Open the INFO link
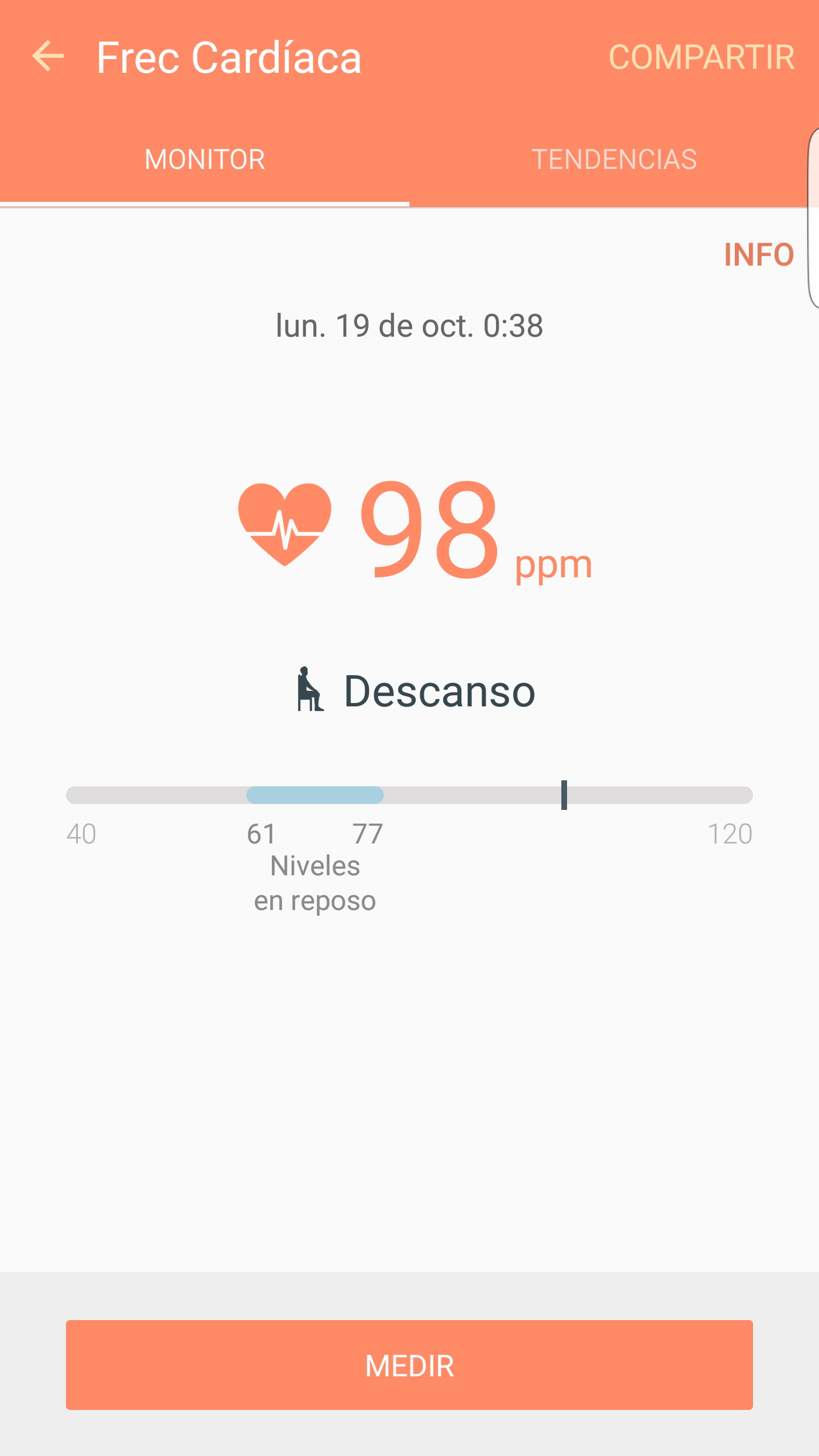Image resolution: width=819 pixels, height=1456 pixels. tap(759, 254)
